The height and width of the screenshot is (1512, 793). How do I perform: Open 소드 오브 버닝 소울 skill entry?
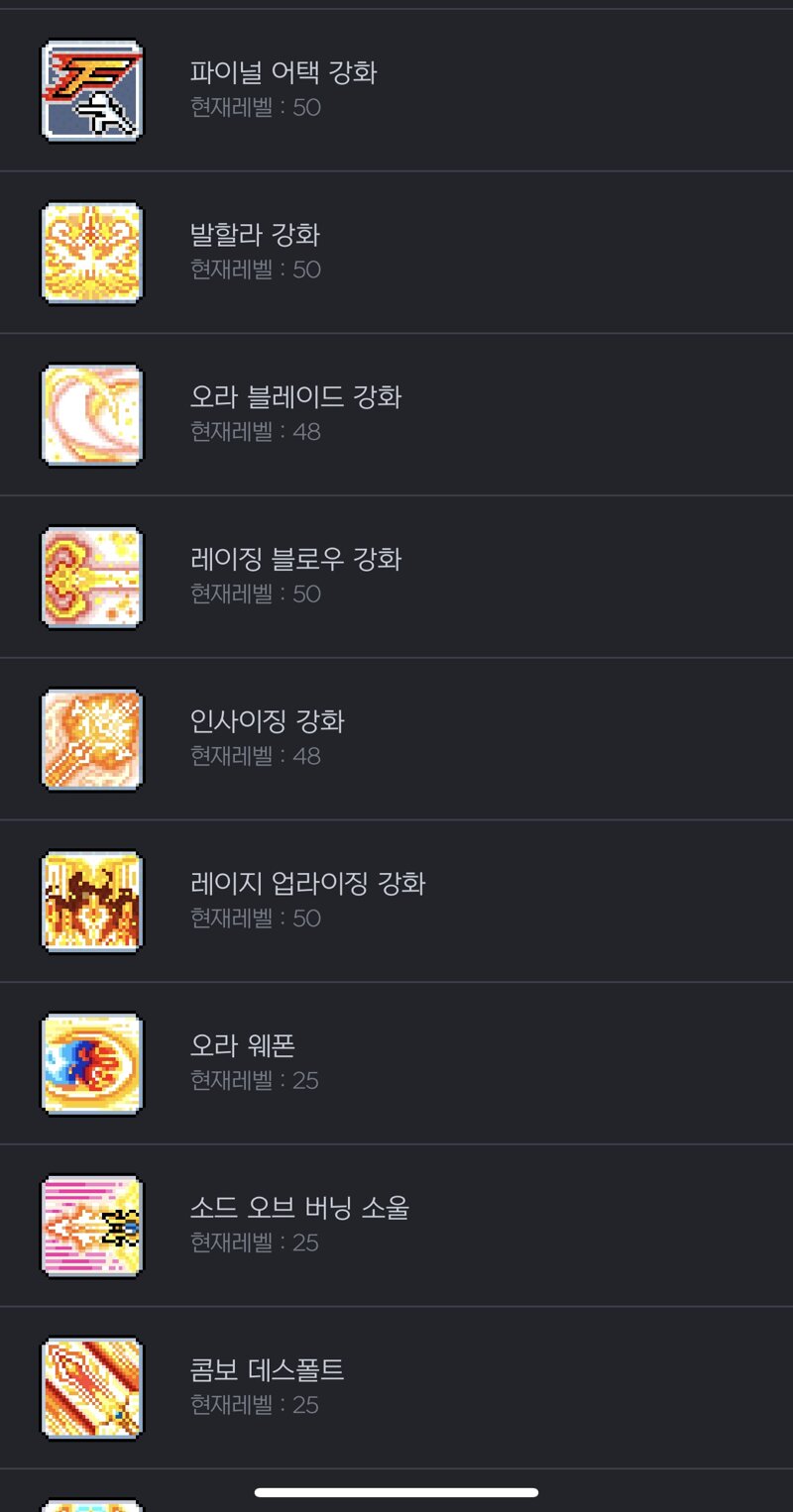[396, 1226]
